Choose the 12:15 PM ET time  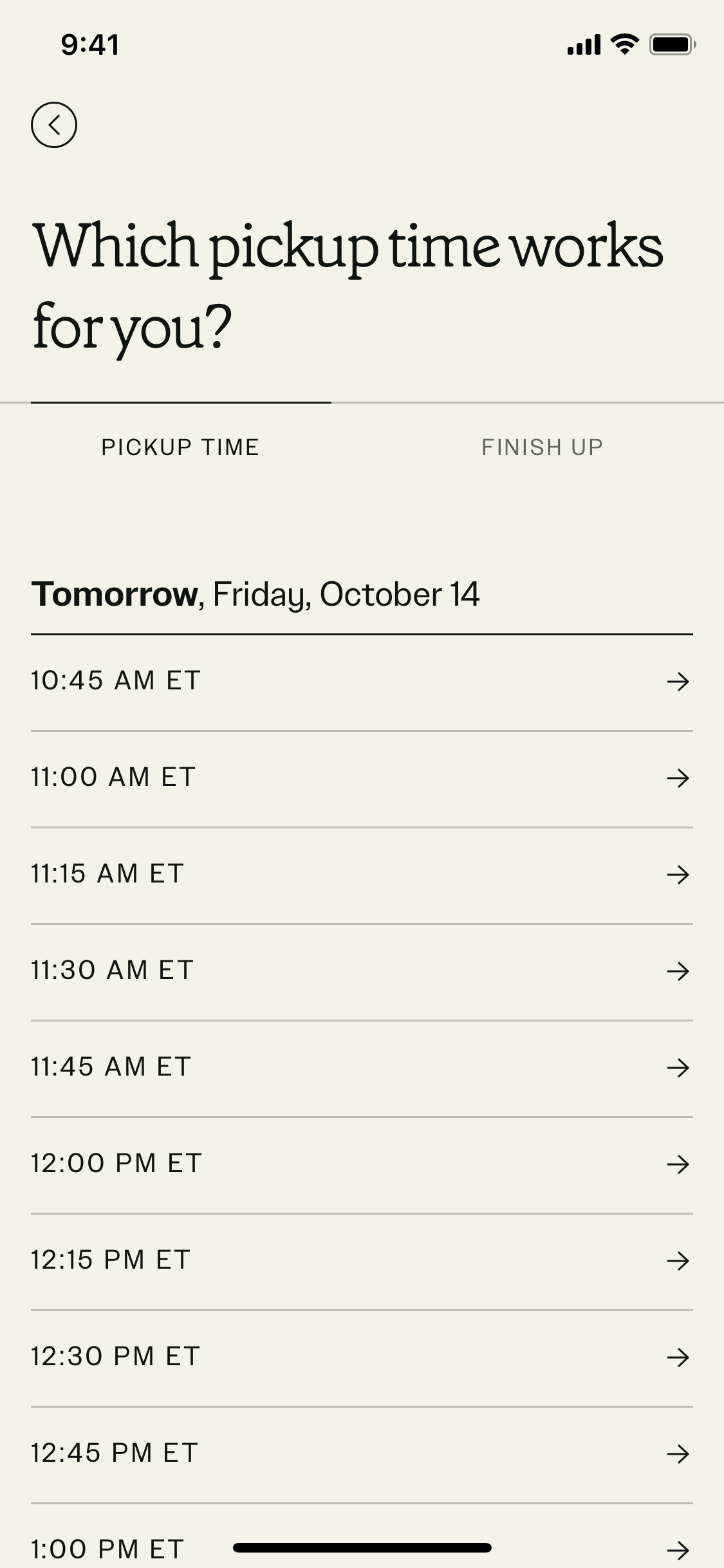click(360, 1260)
